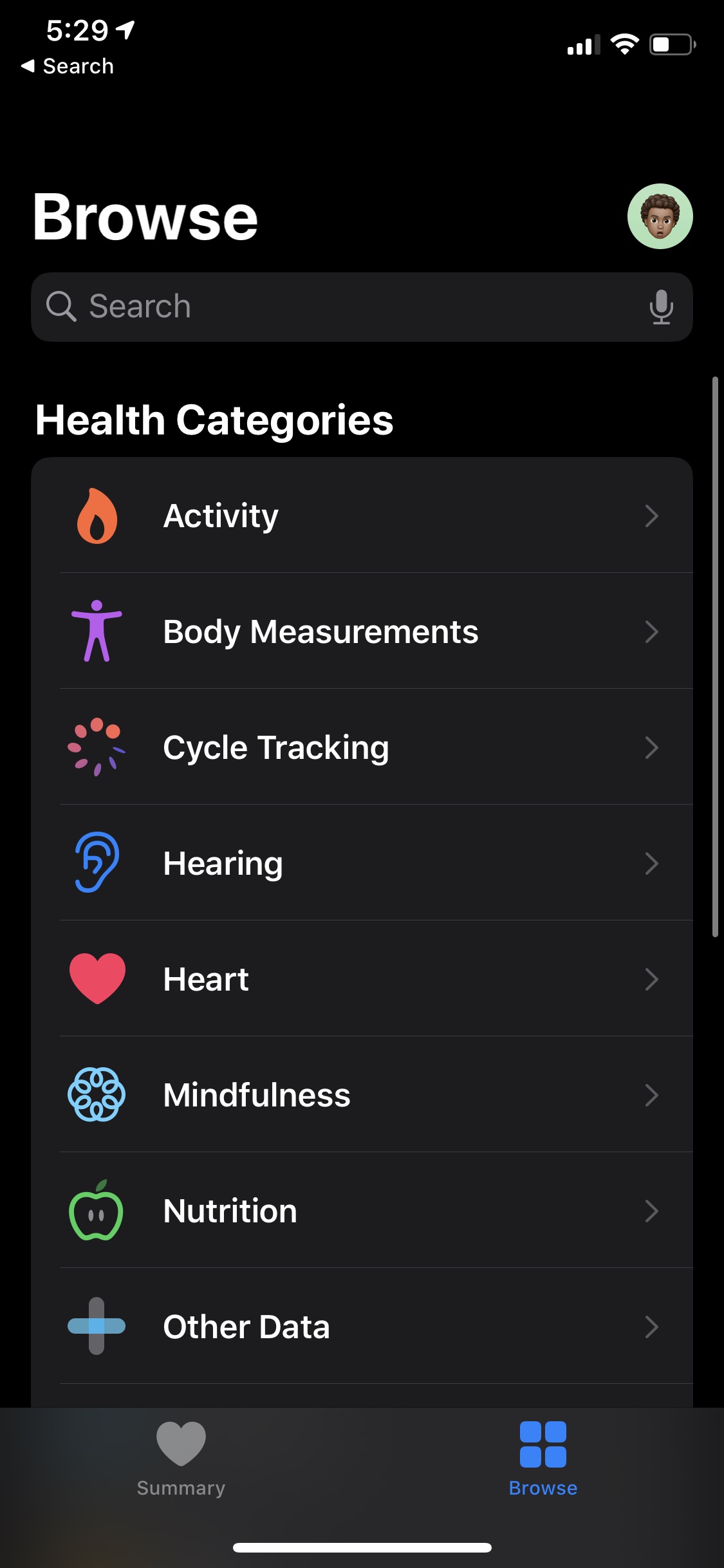This screenshot has width=724, height=1568.
Task: Switch to the Summary tab
Action: [181, 1459]
